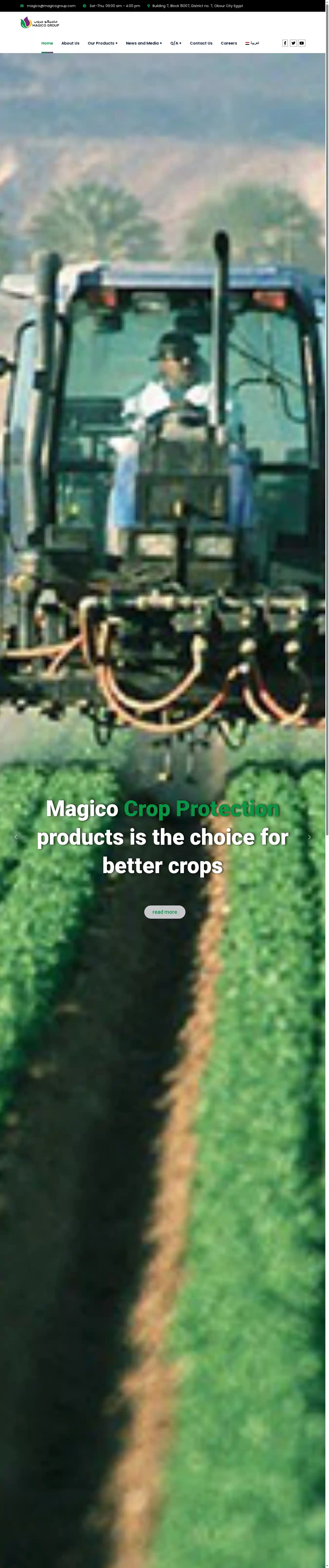This screenshot has width=329, height=1568.
Task: Expand News and Media menu
Action: [x=144, y=43]
